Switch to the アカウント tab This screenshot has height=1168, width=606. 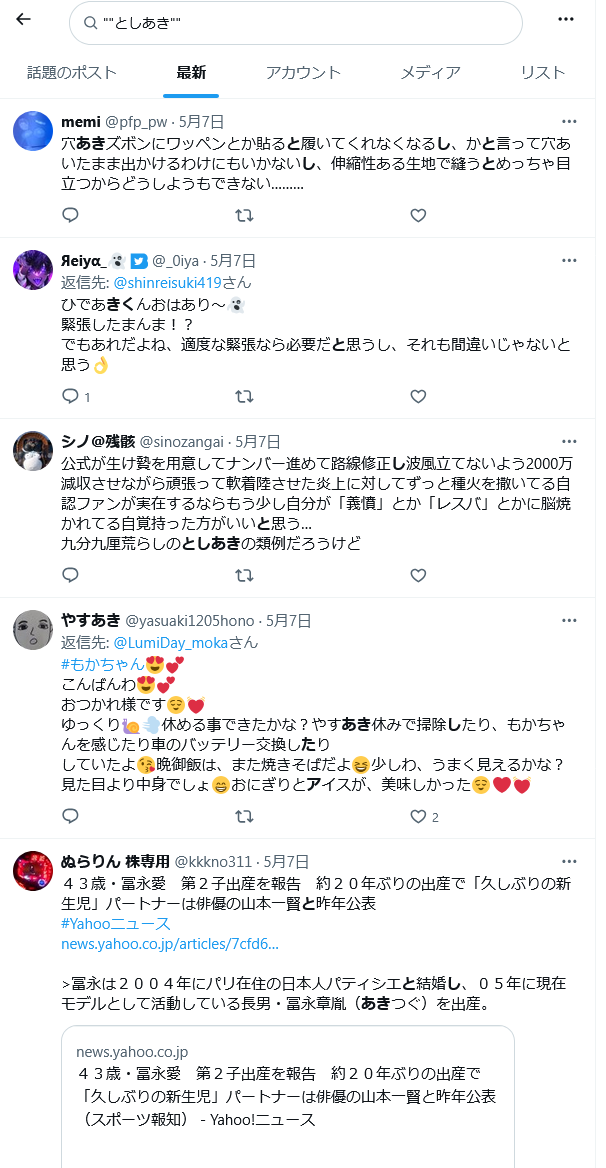pyautogui.click(x=303, y=73)
